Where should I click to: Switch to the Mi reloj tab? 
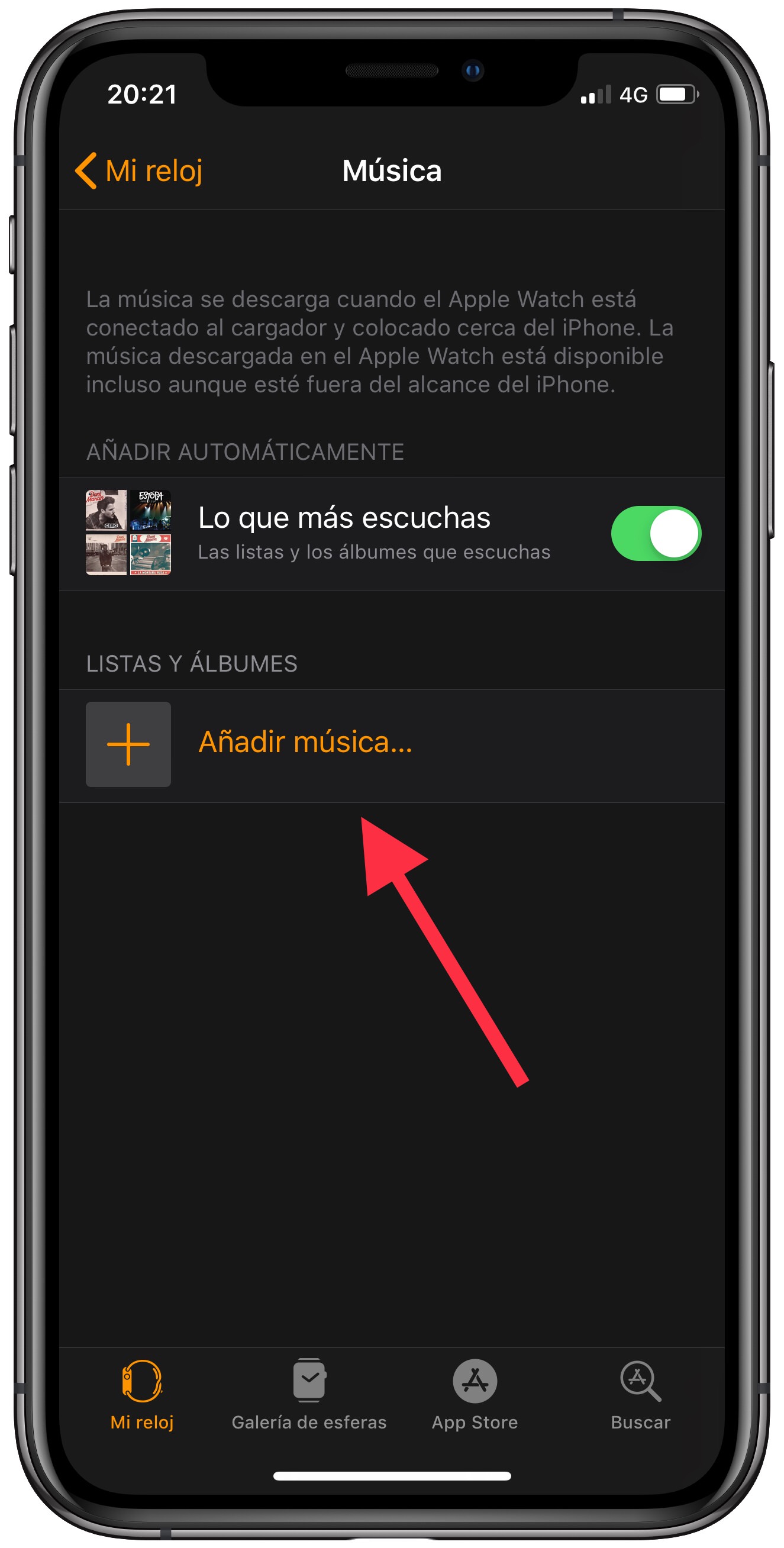coord(142,1395)
